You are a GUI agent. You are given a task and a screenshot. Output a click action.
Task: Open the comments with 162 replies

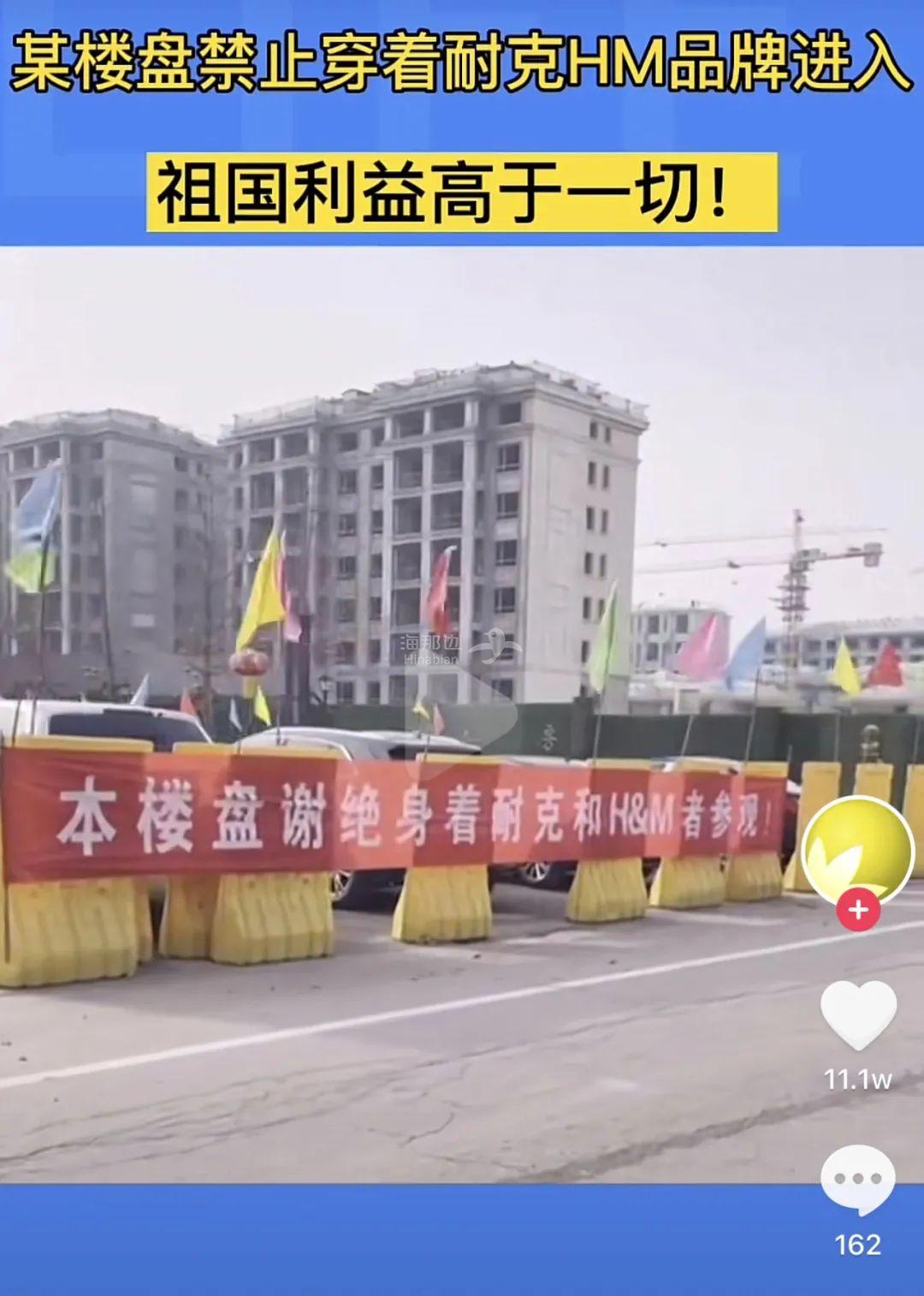857,1181
